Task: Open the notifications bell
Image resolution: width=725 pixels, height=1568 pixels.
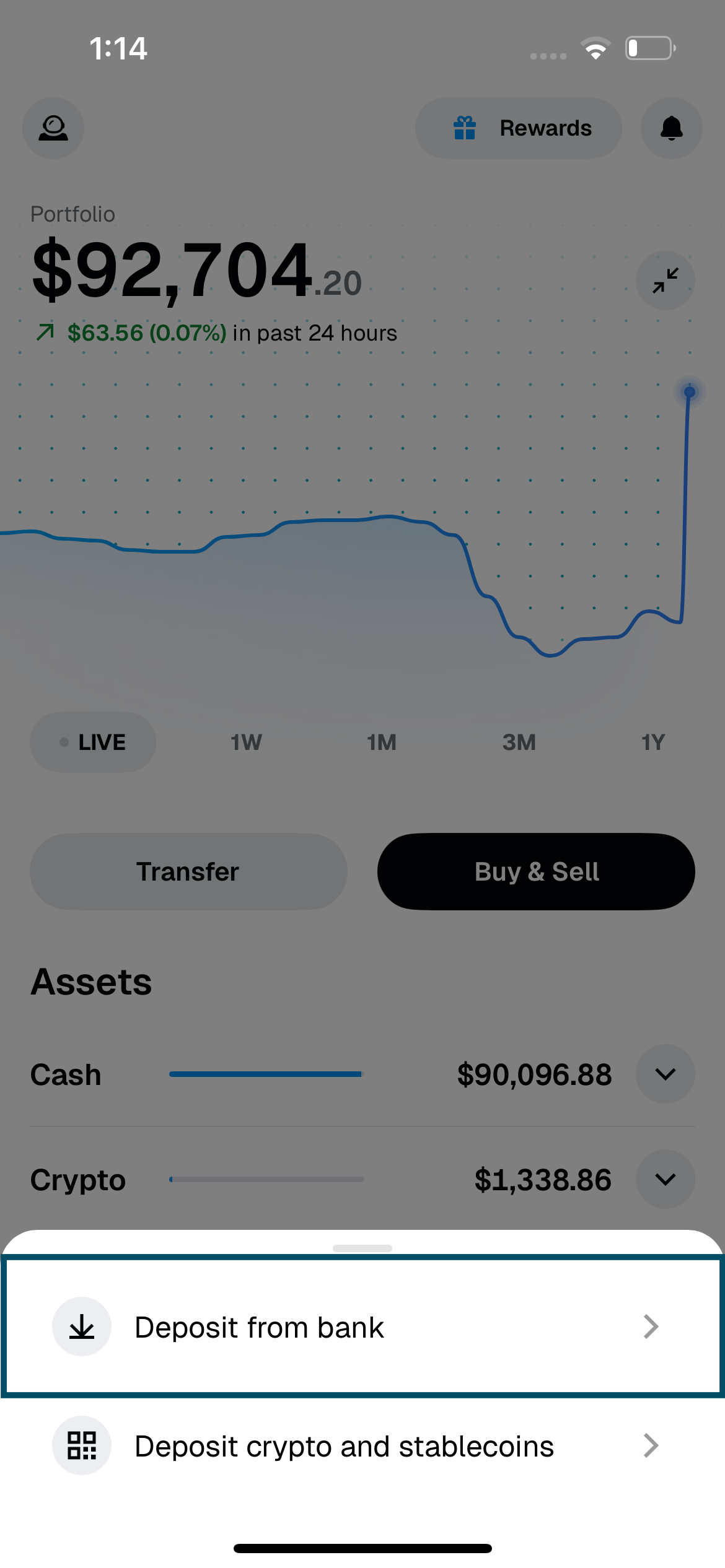Action: pos(671,128)
